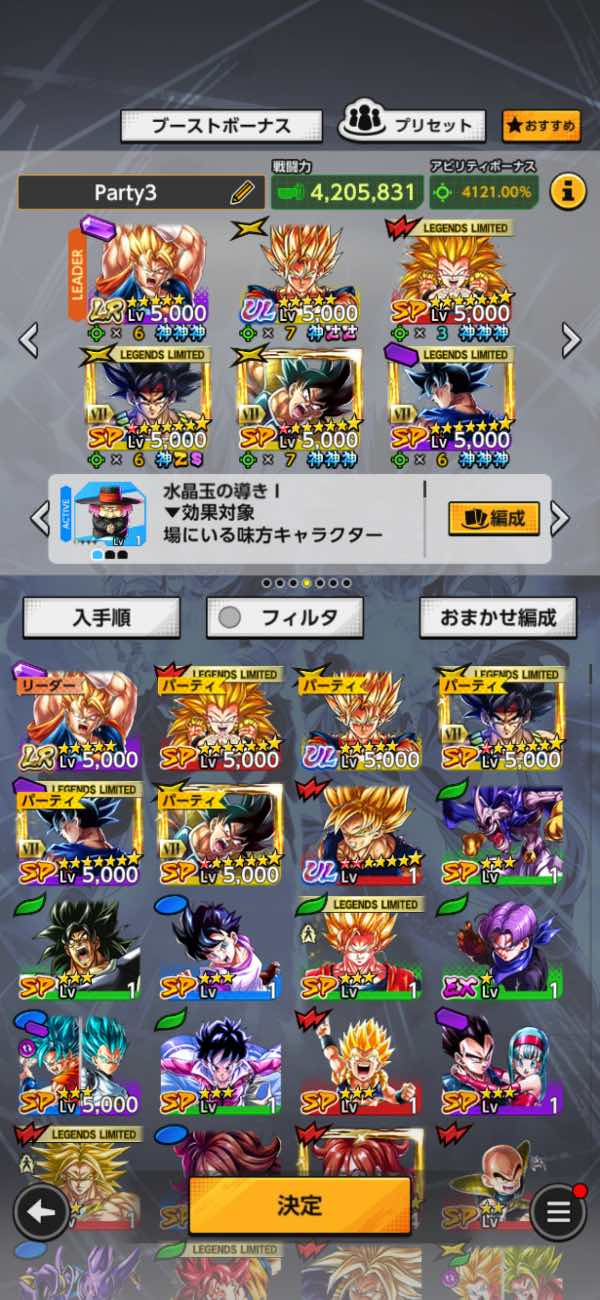This screenshot has height=1300, width=600.
Task: Open the フィルタ filter options
Action: 285,618
